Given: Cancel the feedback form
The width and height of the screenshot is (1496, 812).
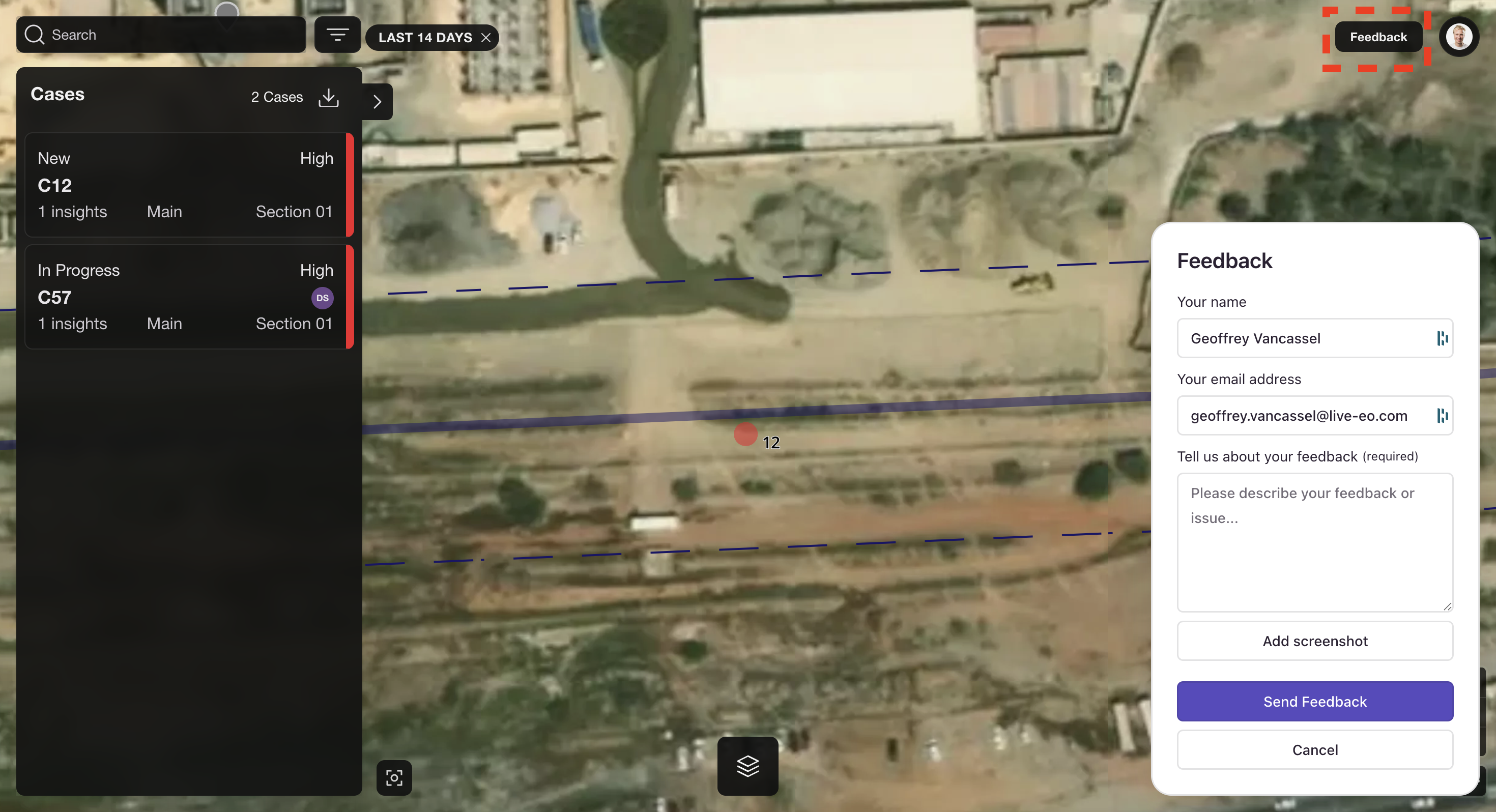Looking at the screenshot, I should [1314, 749].
